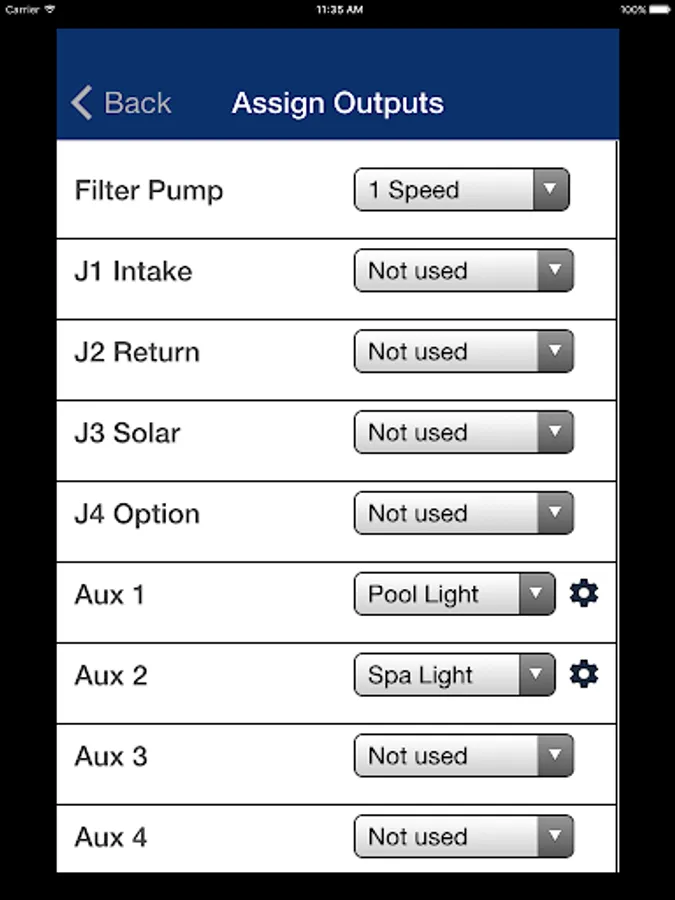
Task: Expand the Aux 4 dropdown
Action: [464, 837]
